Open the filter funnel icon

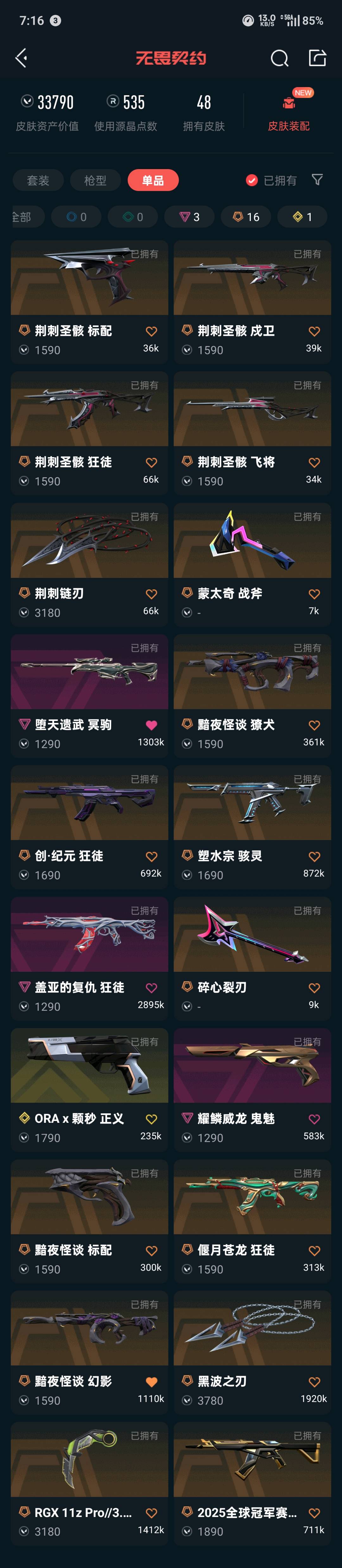317,180
